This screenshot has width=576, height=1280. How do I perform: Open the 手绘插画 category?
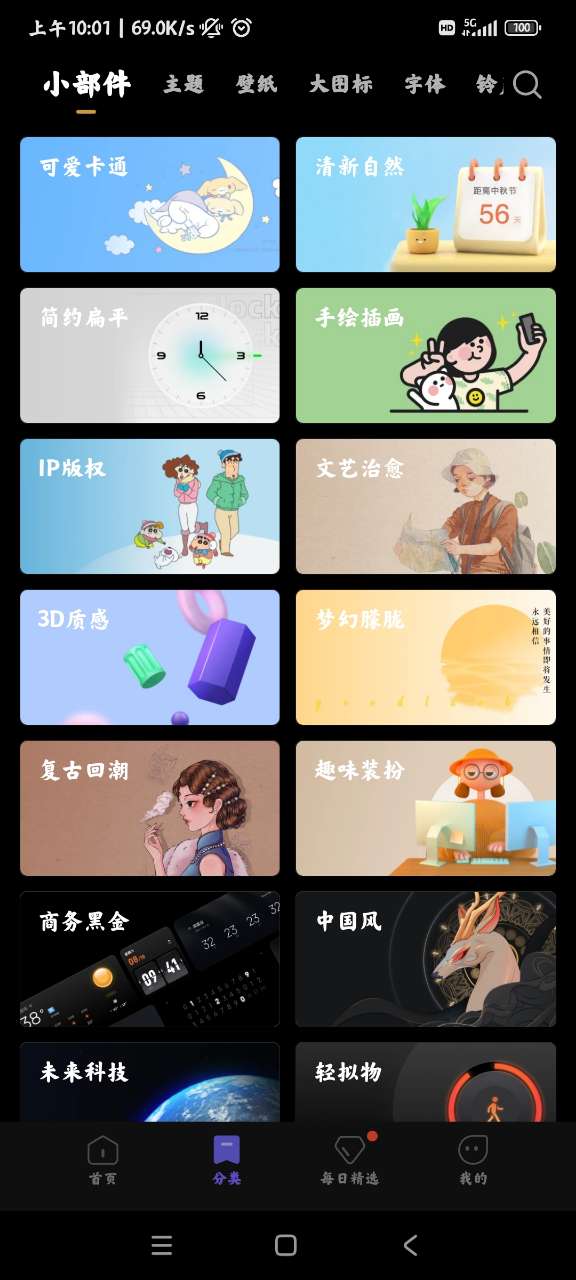point(426,355)
